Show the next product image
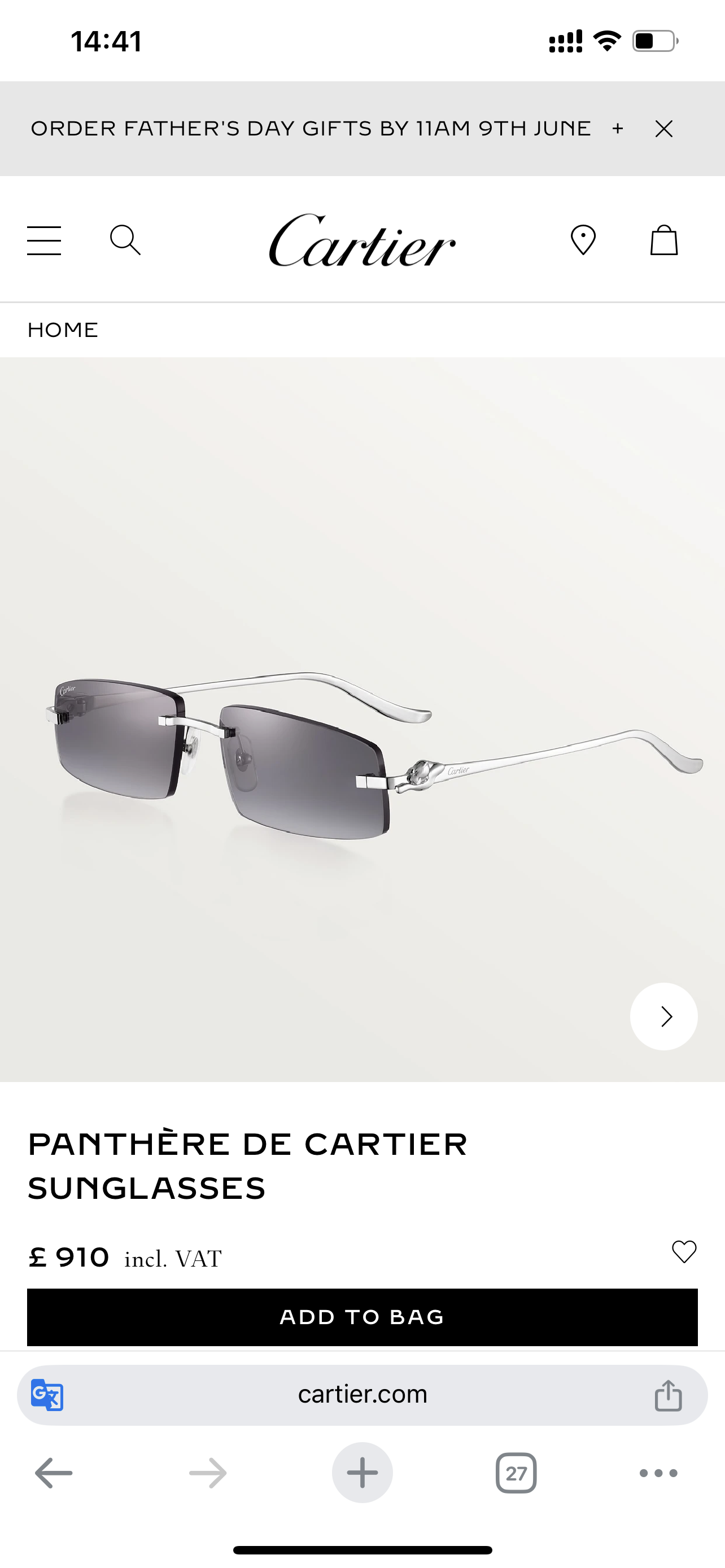725x1568 pixels. (x=663, y=1017)
